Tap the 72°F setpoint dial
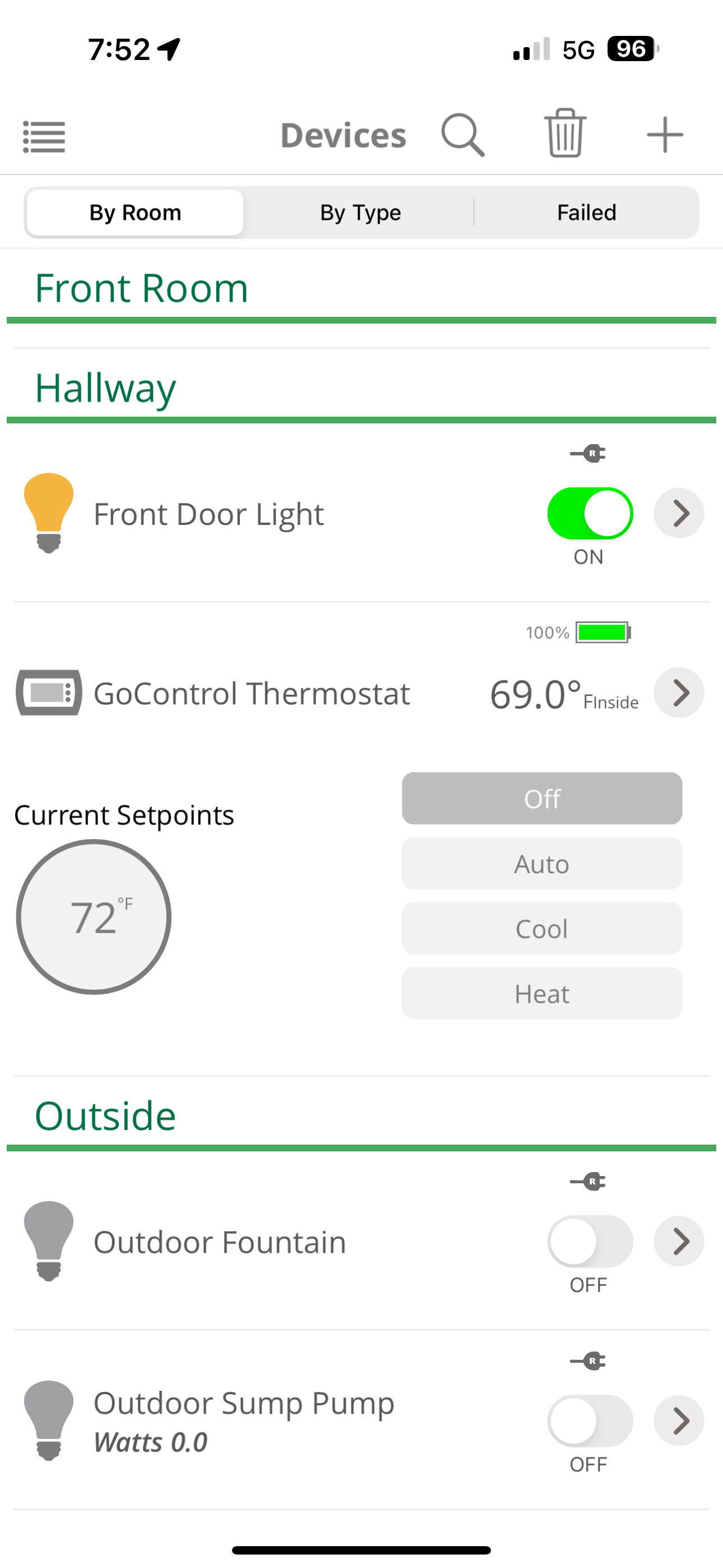The height and width of the screenshot is (1568, 723). (x=94, y=917)
